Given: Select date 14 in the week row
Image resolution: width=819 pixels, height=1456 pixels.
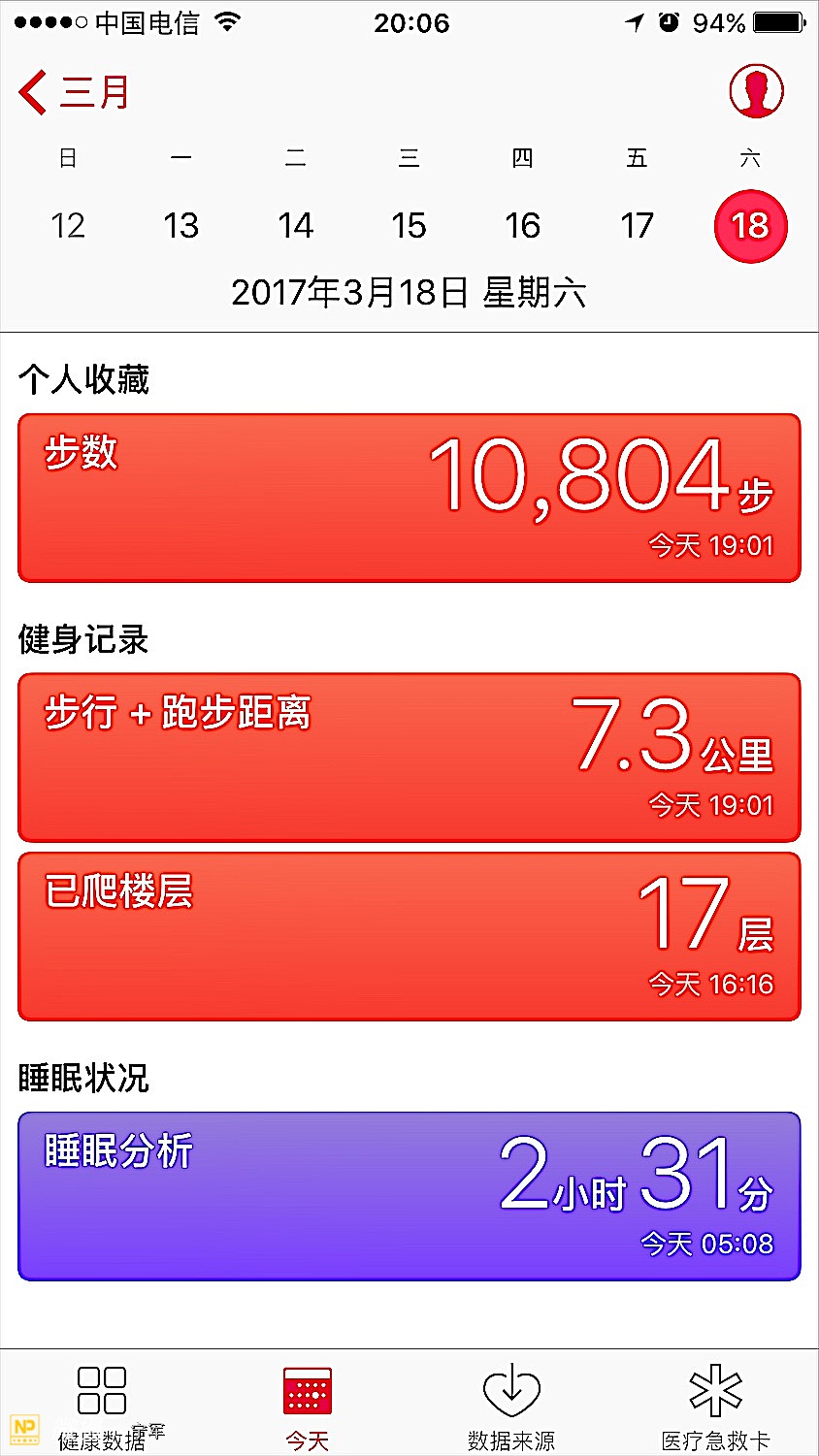Looking at the screenshot, I should tap(295, 226).
